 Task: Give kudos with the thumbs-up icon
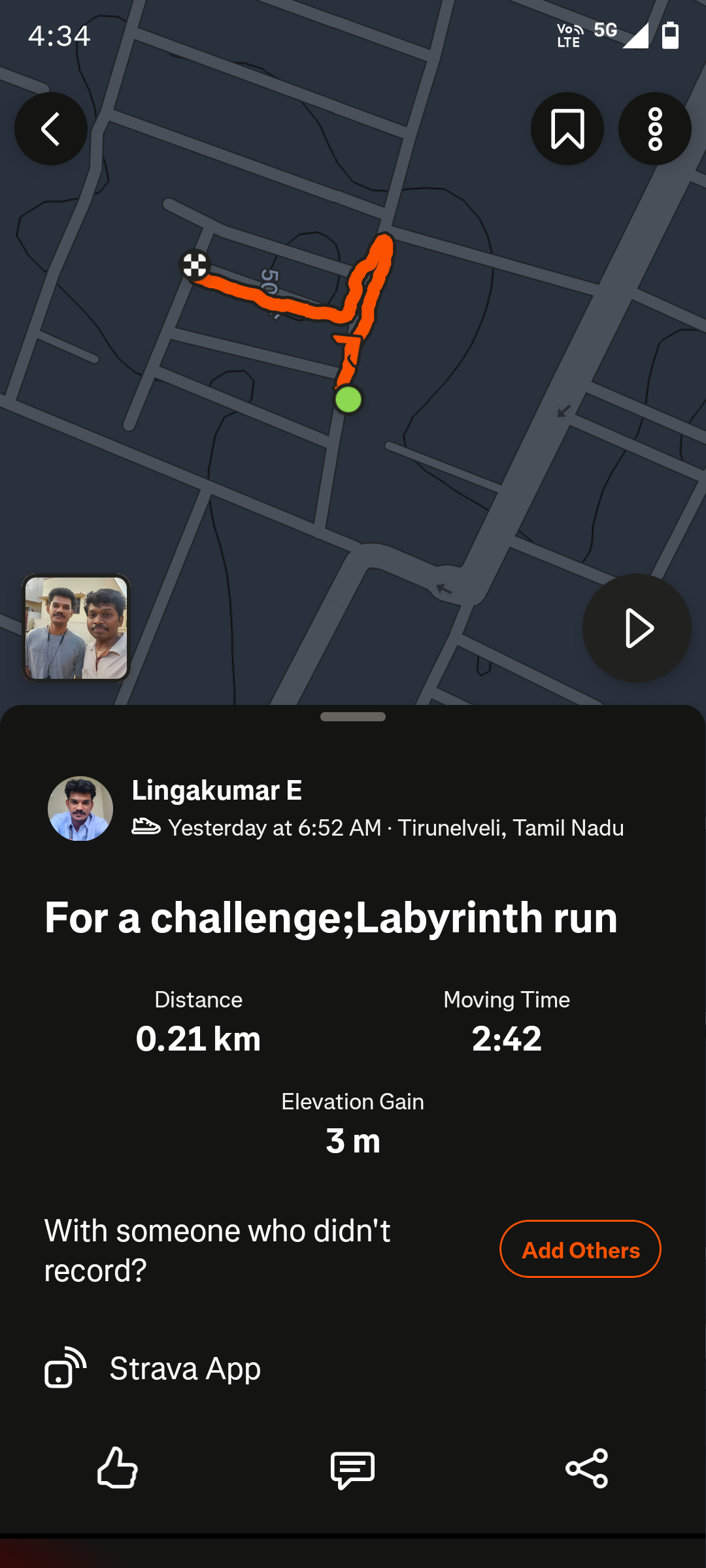(x=118, y=1468)
